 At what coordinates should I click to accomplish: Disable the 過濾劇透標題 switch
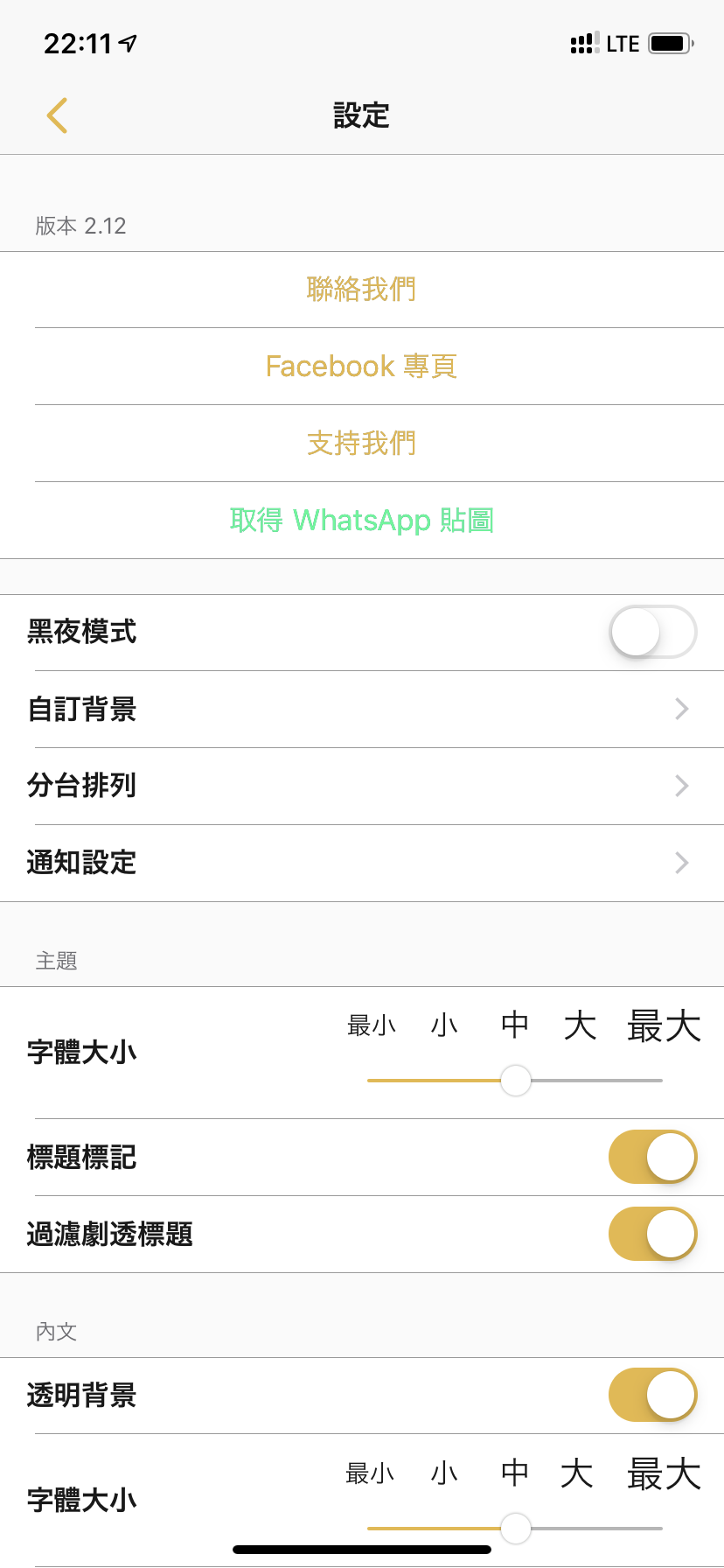[x=652, y=1234]
